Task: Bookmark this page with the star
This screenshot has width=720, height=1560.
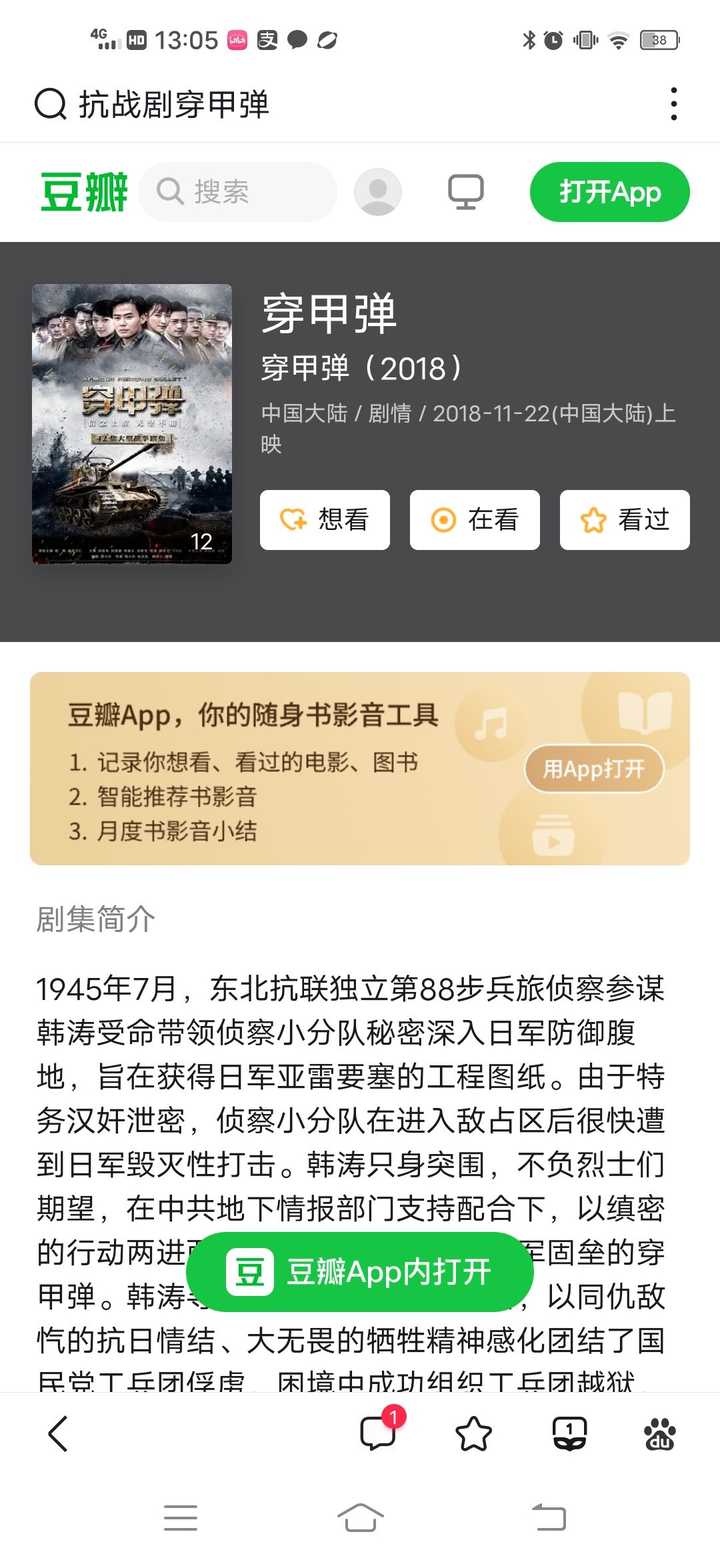Action: 474,1434
